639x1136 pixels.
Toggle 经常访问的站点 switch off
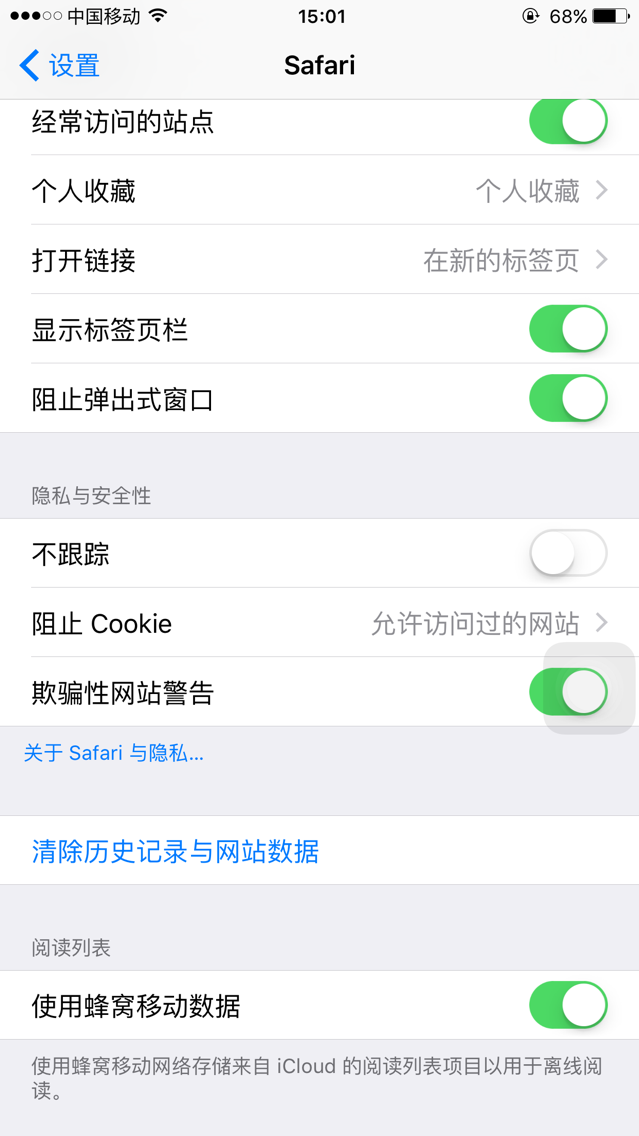click(x=568, y=120)
